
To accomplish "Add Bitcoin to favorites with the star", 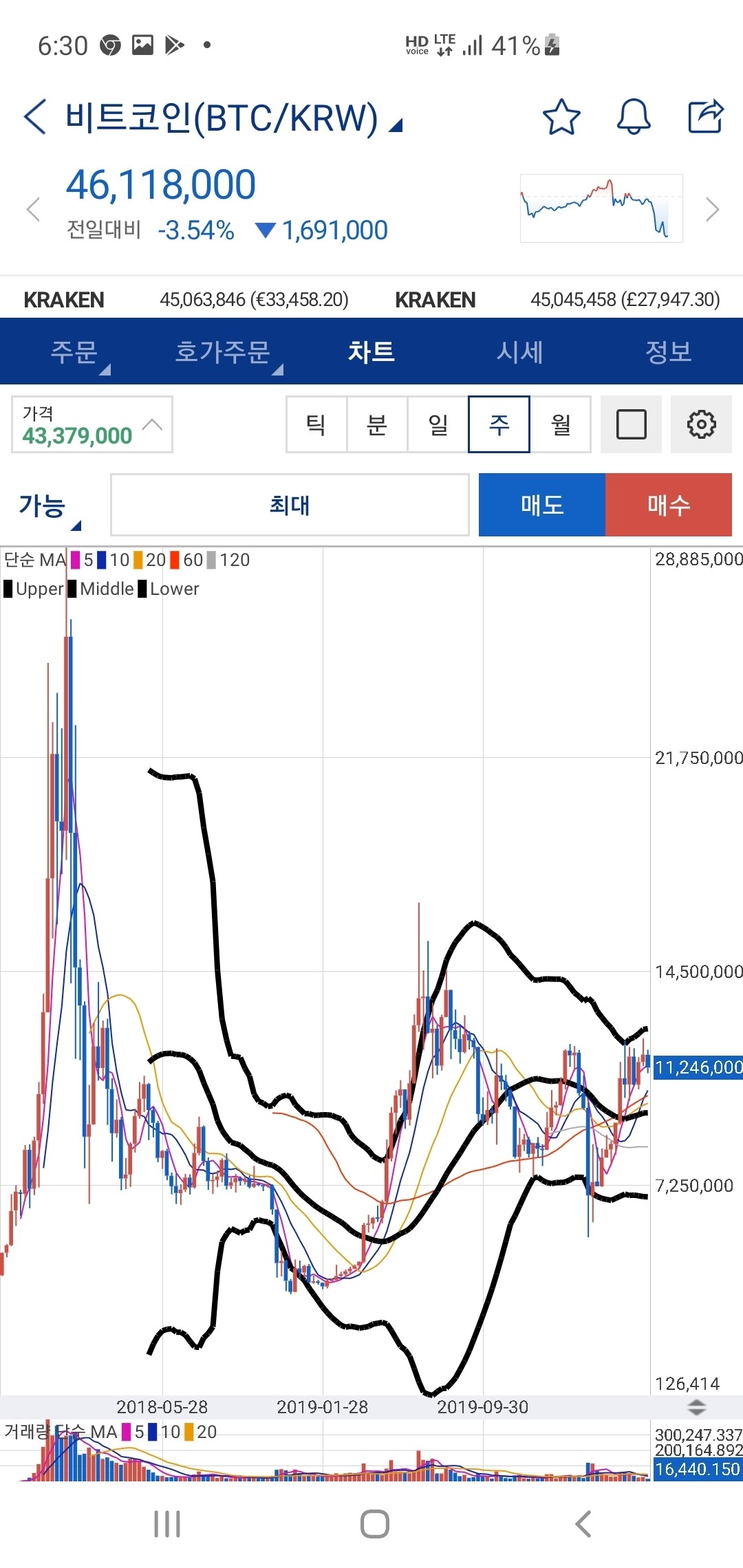I will 561,117.
